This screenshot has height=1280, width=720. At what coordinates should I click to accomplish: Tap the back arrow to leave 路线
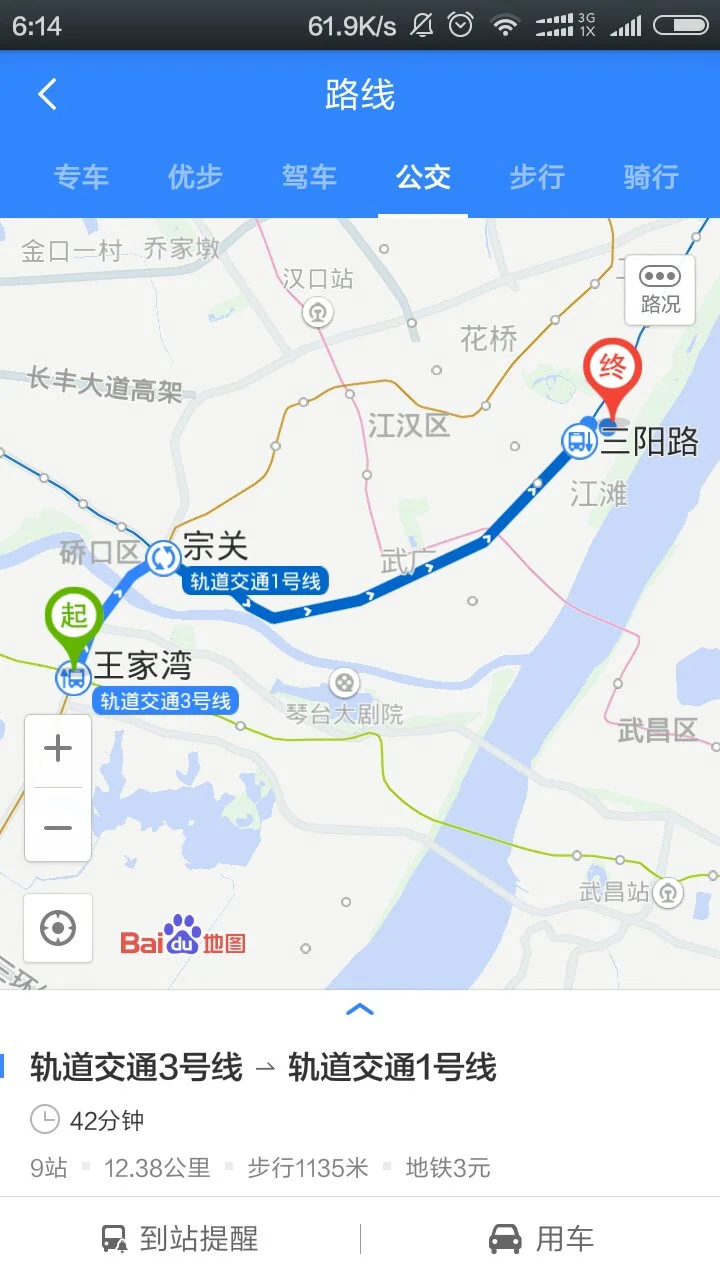[46, 93]
